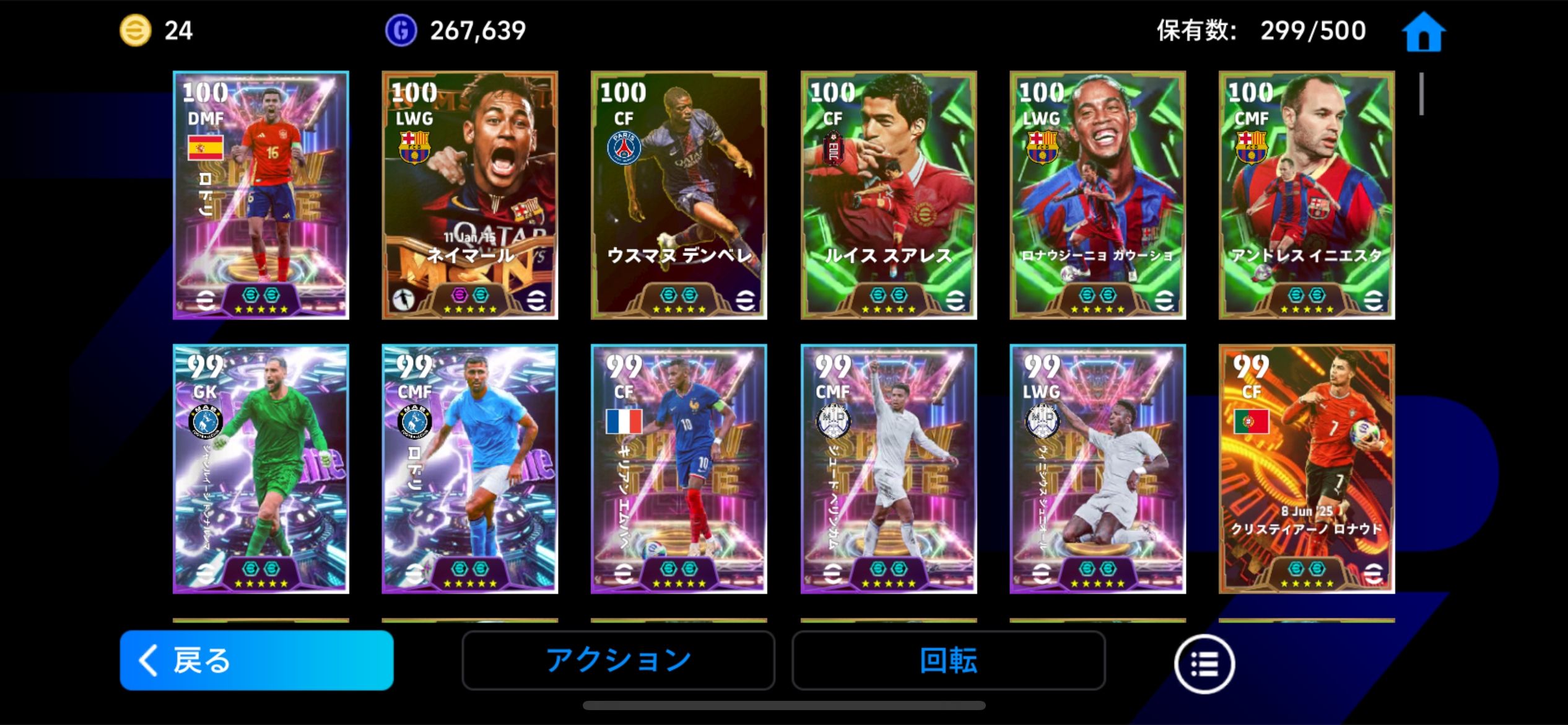Viewport: 1568px width, 725px height.
Task: Select the 99 GK goalkeeper card
Action: point(261,469)
